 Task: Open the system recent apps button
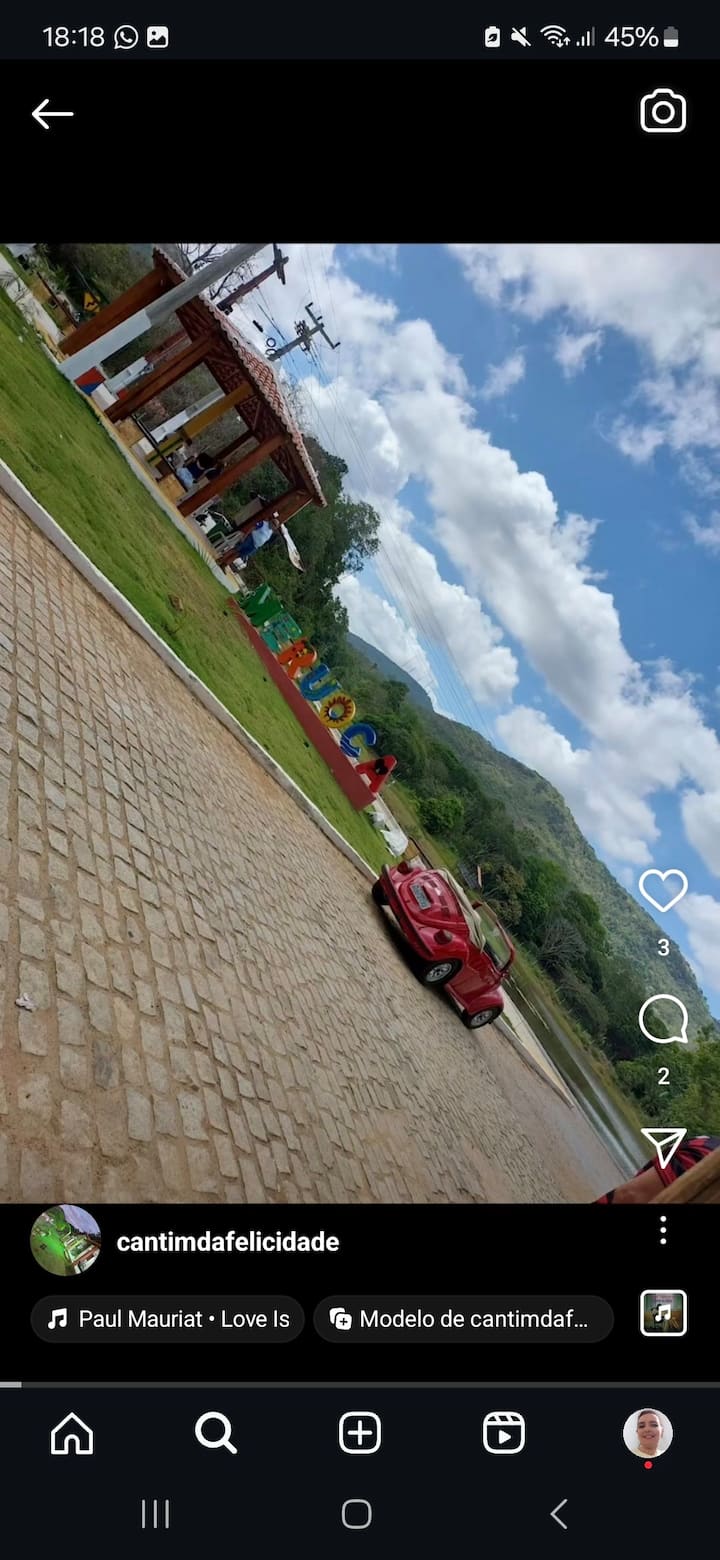pyautogui.click(x=155, y=1514)
